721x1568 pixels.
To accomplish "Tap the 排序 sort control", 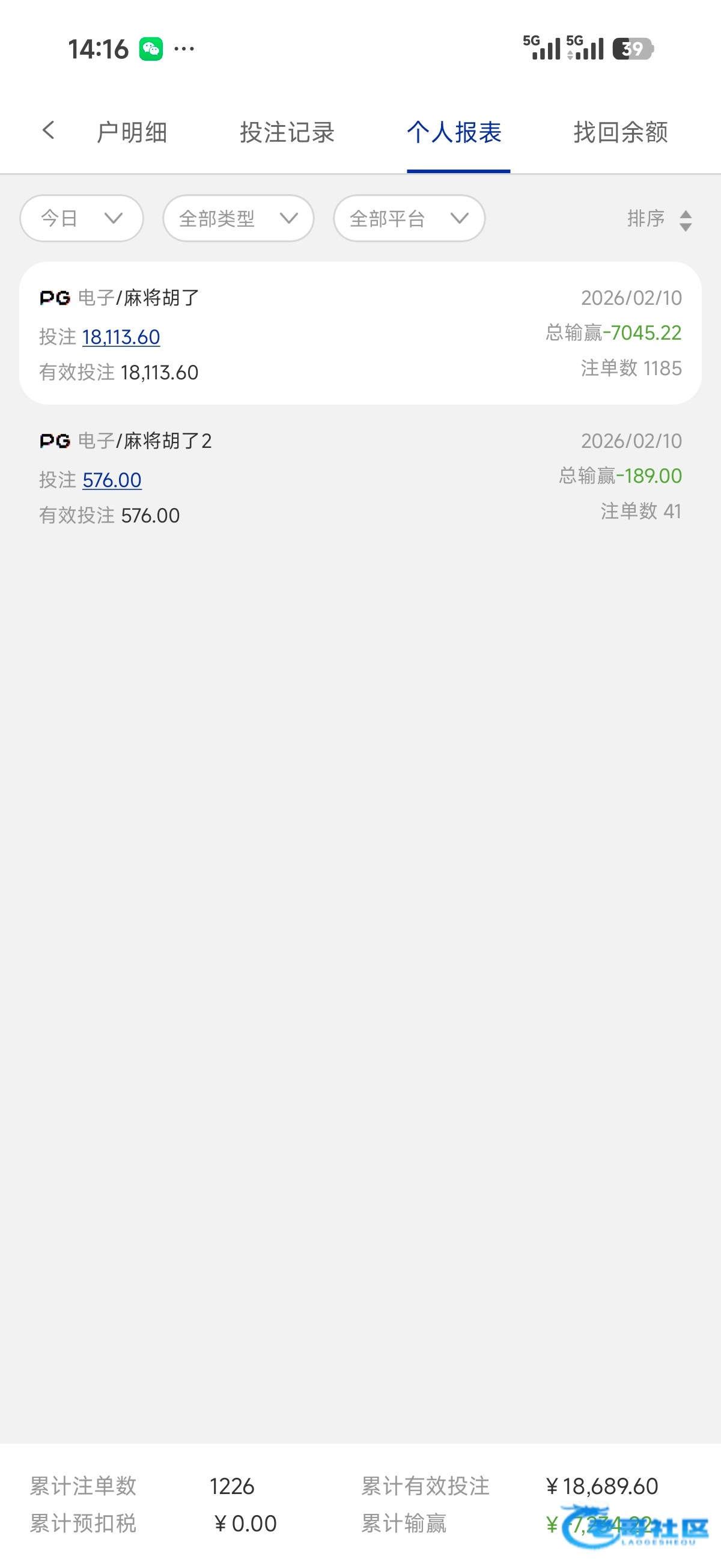I will click(x=659, y=219).
